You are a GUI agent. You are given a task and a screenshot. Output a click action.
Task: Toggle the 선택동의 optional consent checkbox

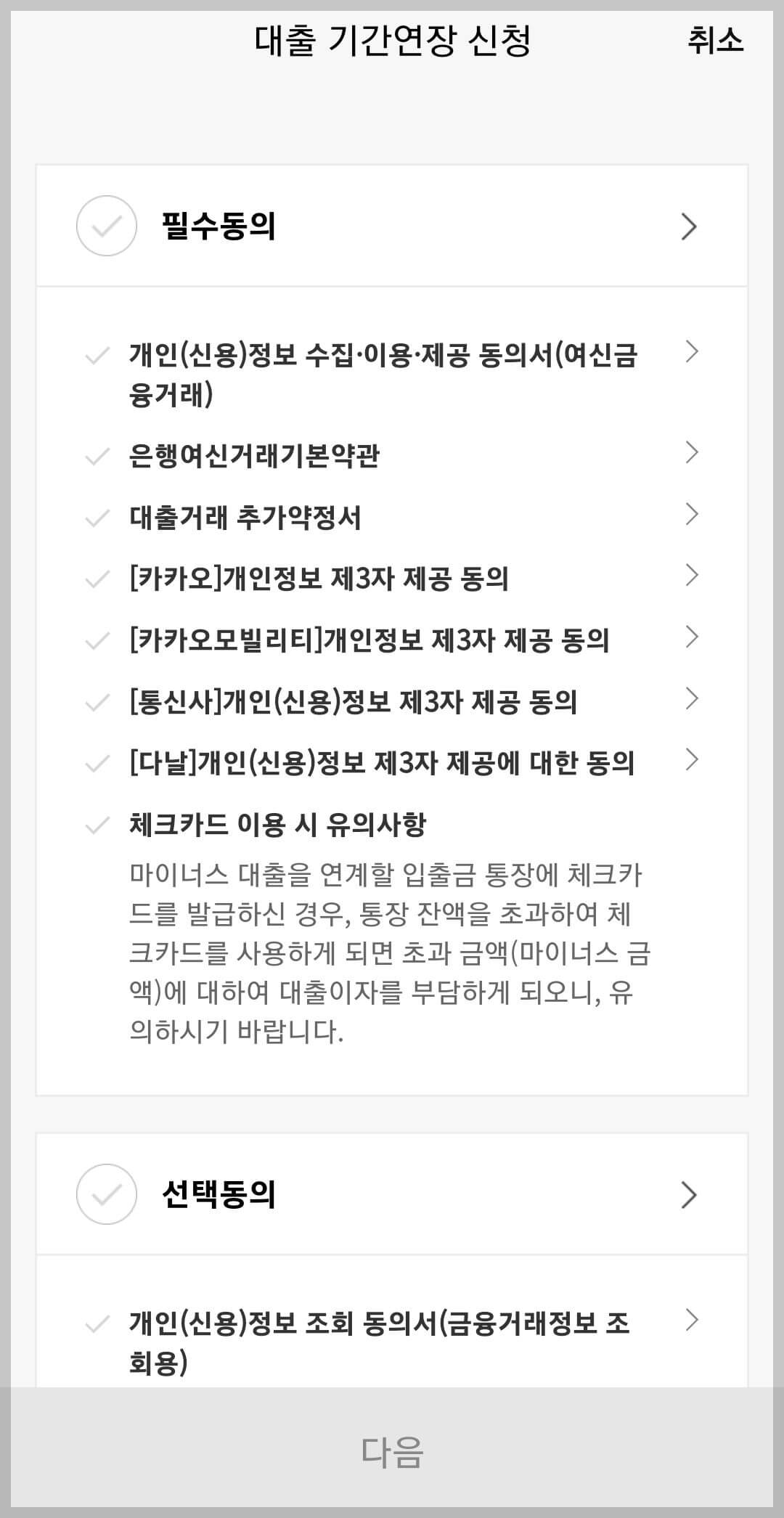106,1196
